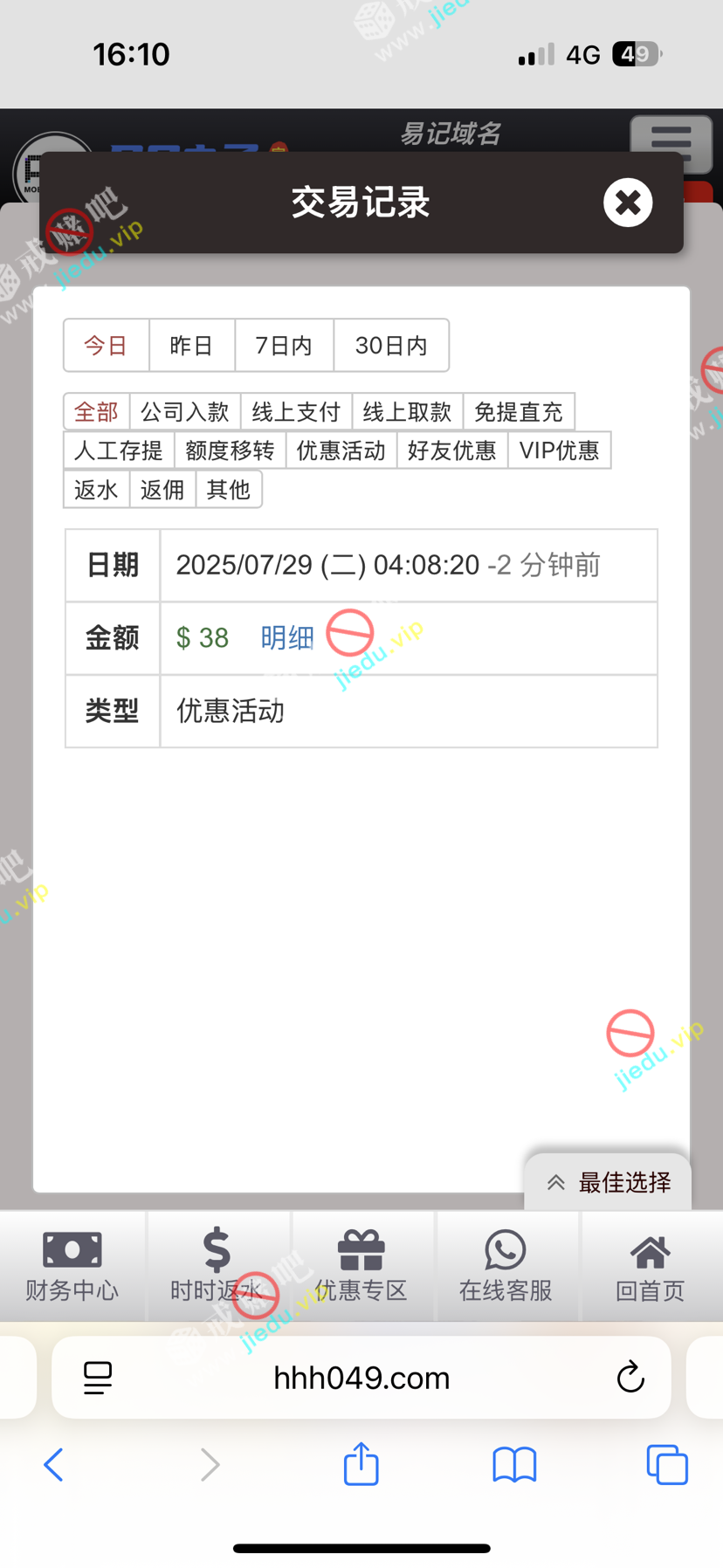This screenshot has width=723, height=1568.
Task: Contact 在线客服 support
Action: (506, 1266)
